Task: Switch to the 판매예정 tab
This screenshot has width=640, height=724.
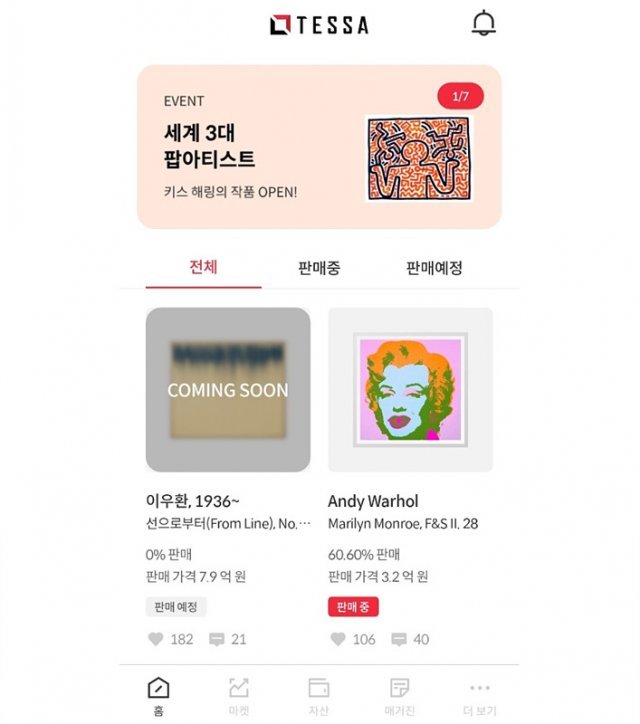Action: (x=434, y=268)
